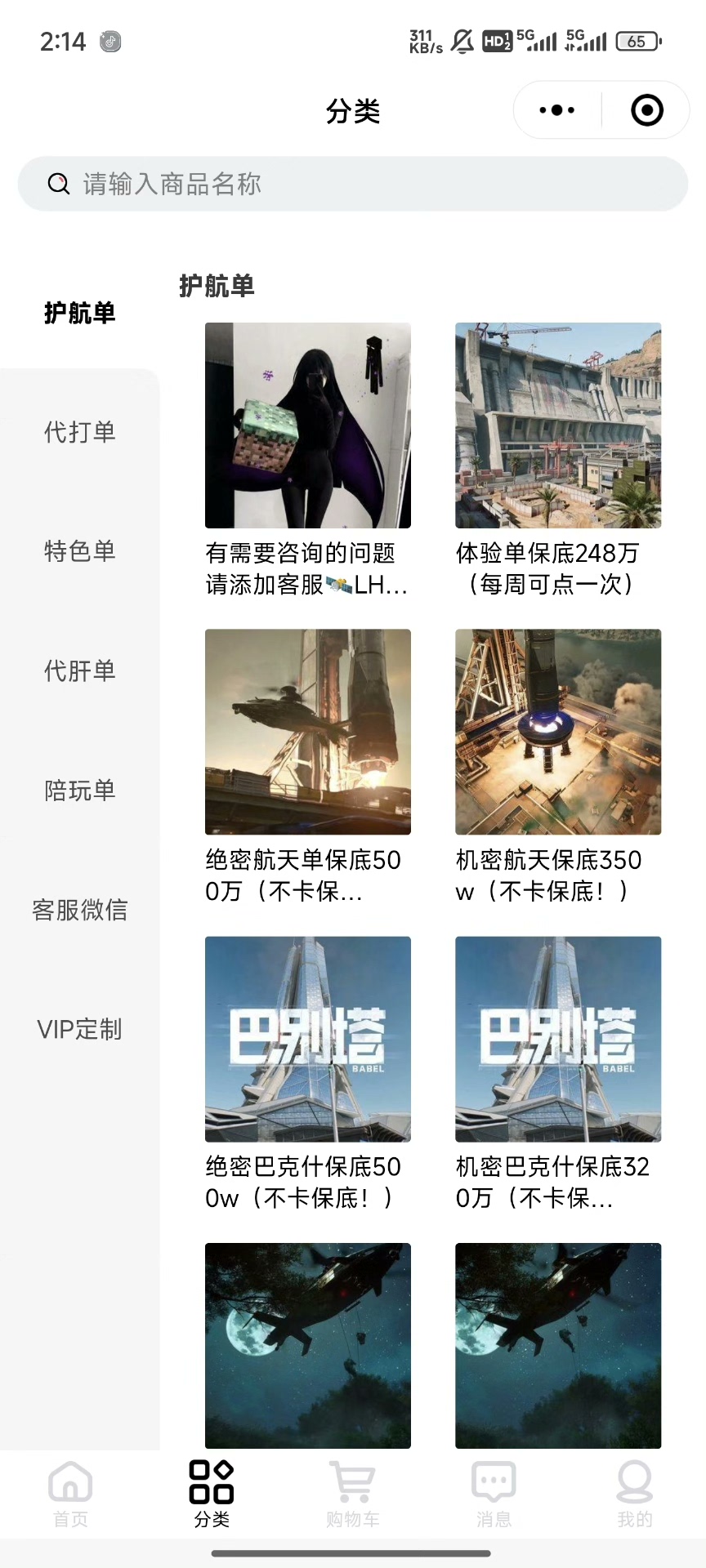Open the 我的 profile tab
The image size is (706, 1568).
635,1494
